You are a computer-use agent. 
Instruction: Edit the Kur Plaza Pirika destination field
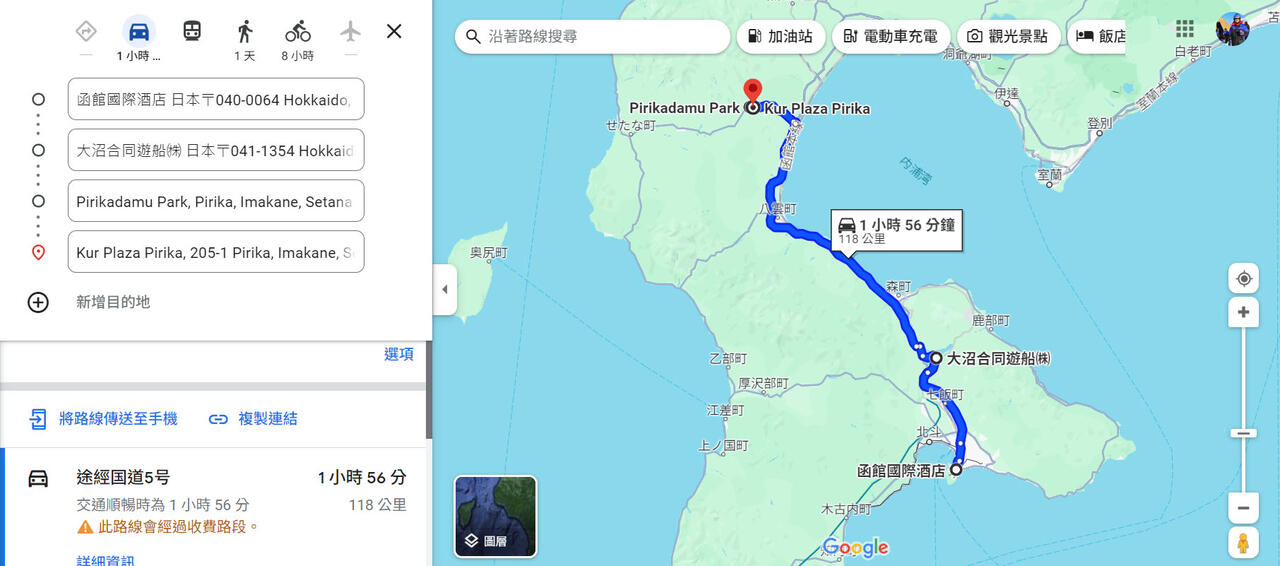[215, 253]
